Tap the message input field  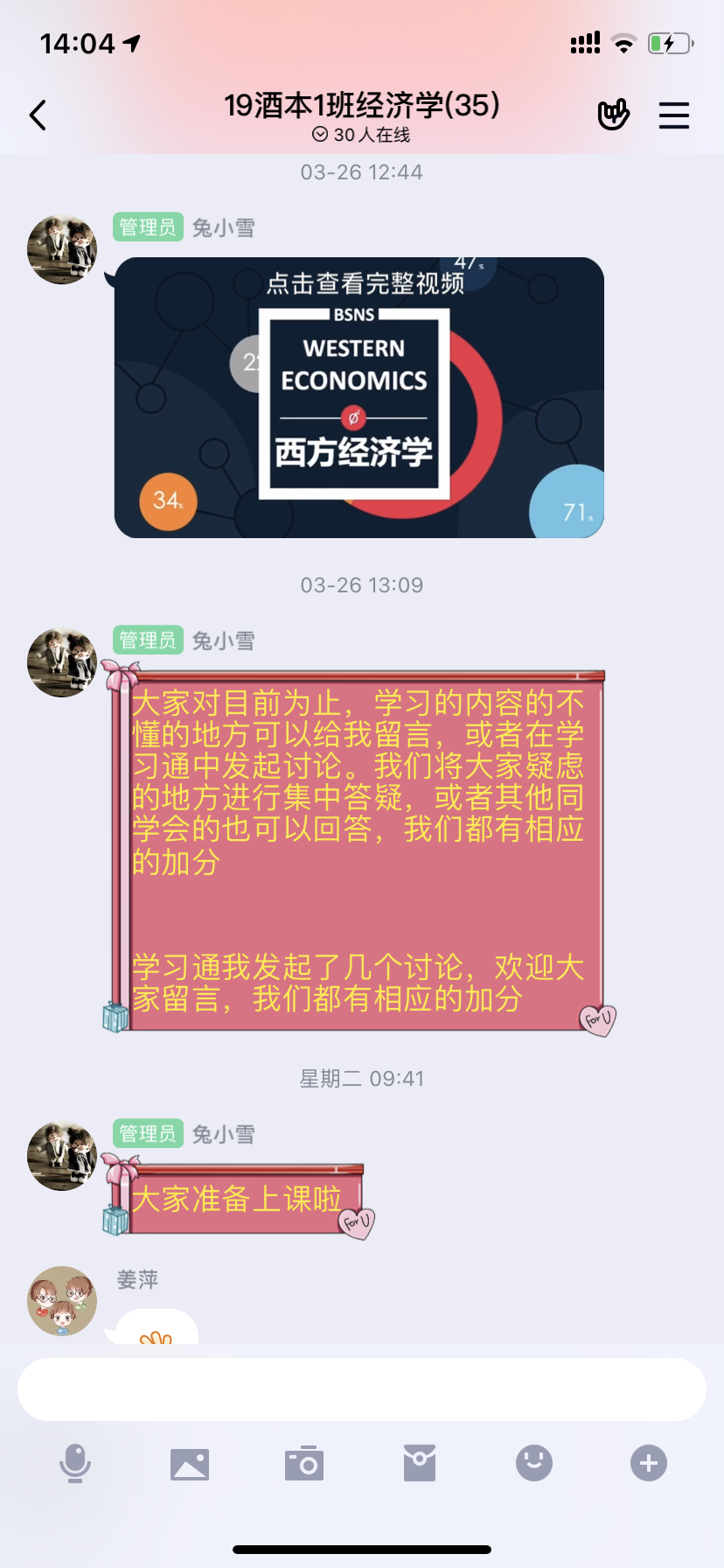(362, 1389)
